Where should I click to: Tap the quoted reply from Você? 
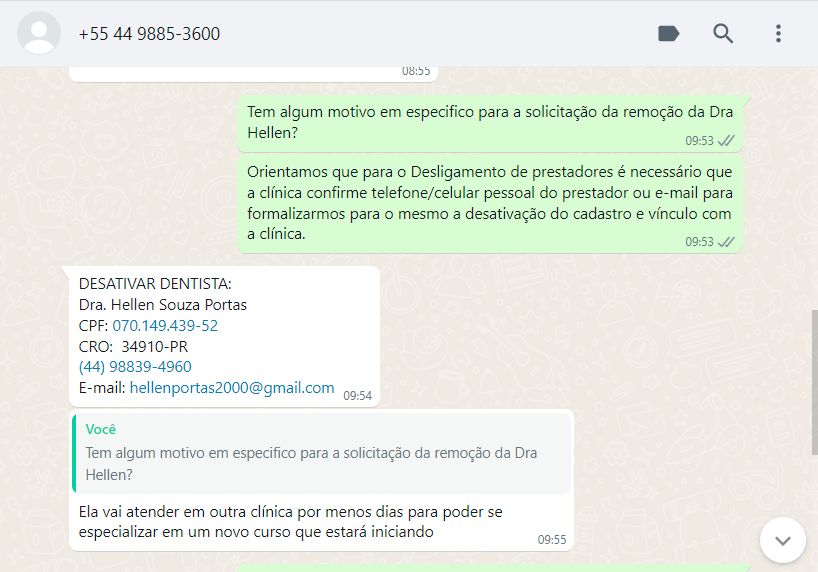click(x=321, y=453)
